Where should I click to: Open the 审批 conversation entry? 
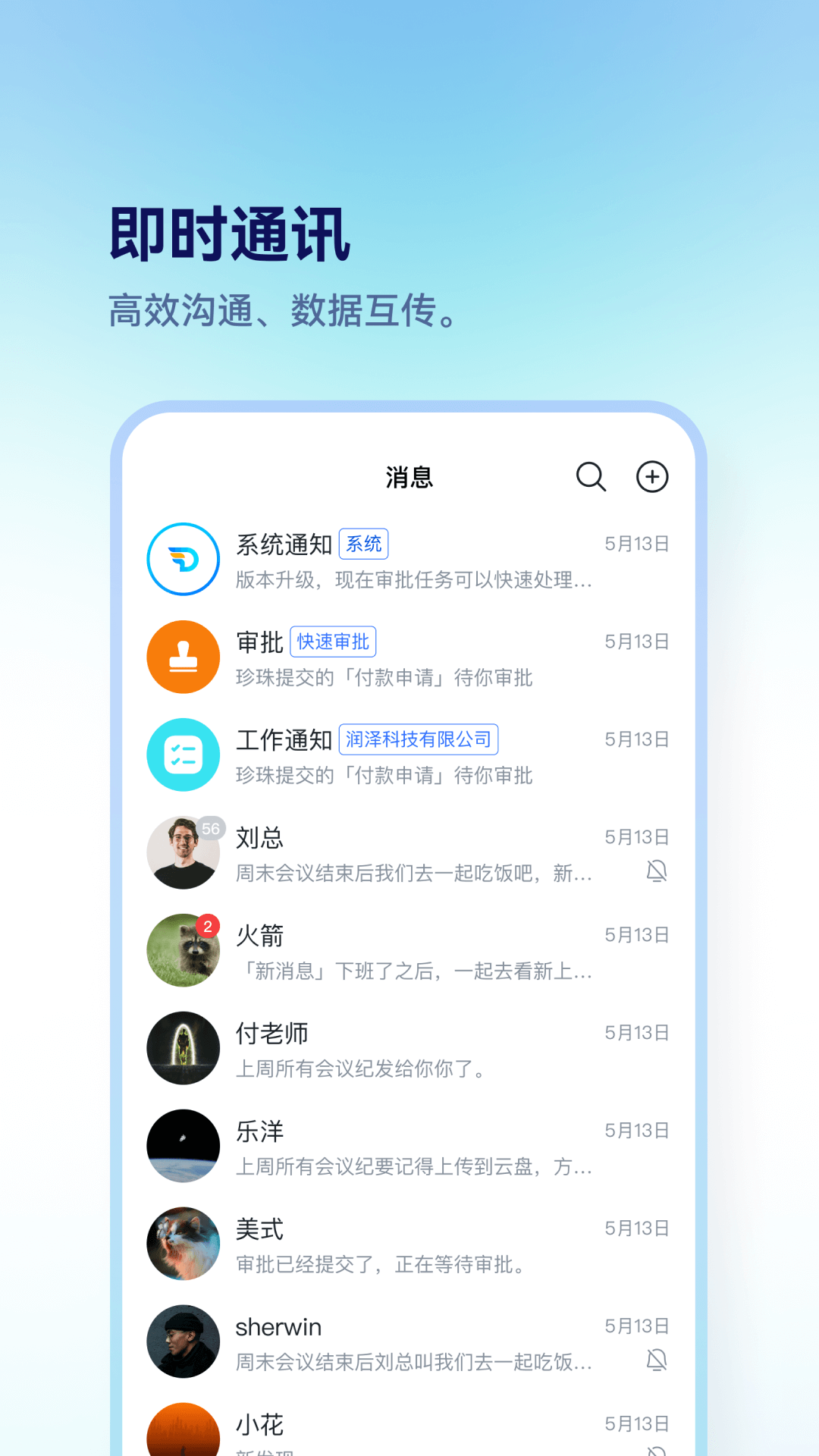point(409,657)
